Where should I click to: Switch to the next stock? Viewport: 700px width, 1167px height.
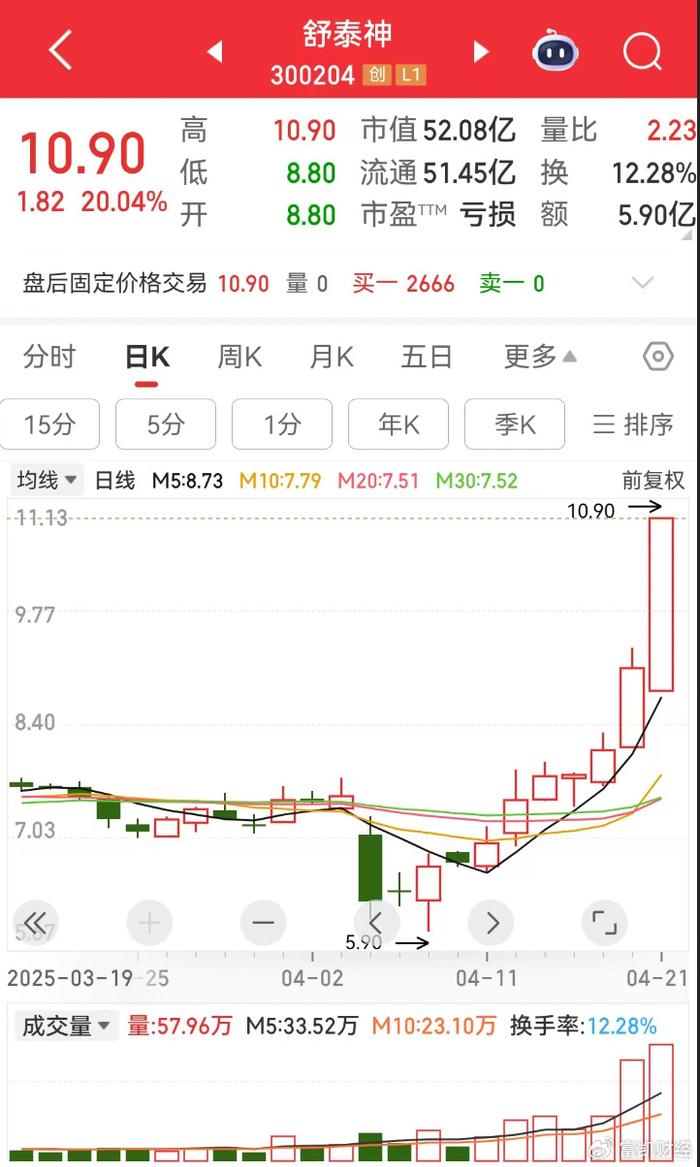(481, 51)
